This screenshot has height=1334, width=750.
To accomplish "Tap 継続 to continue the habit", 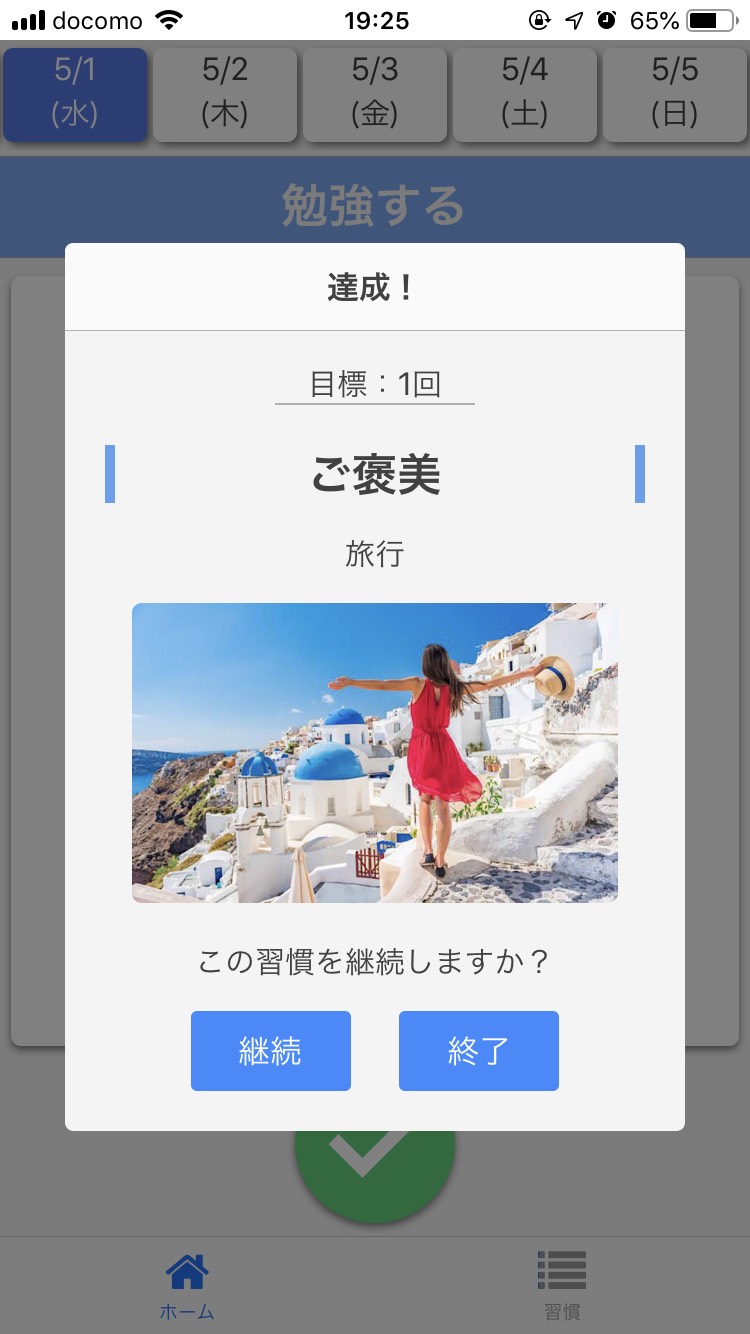I will 271,1050.
